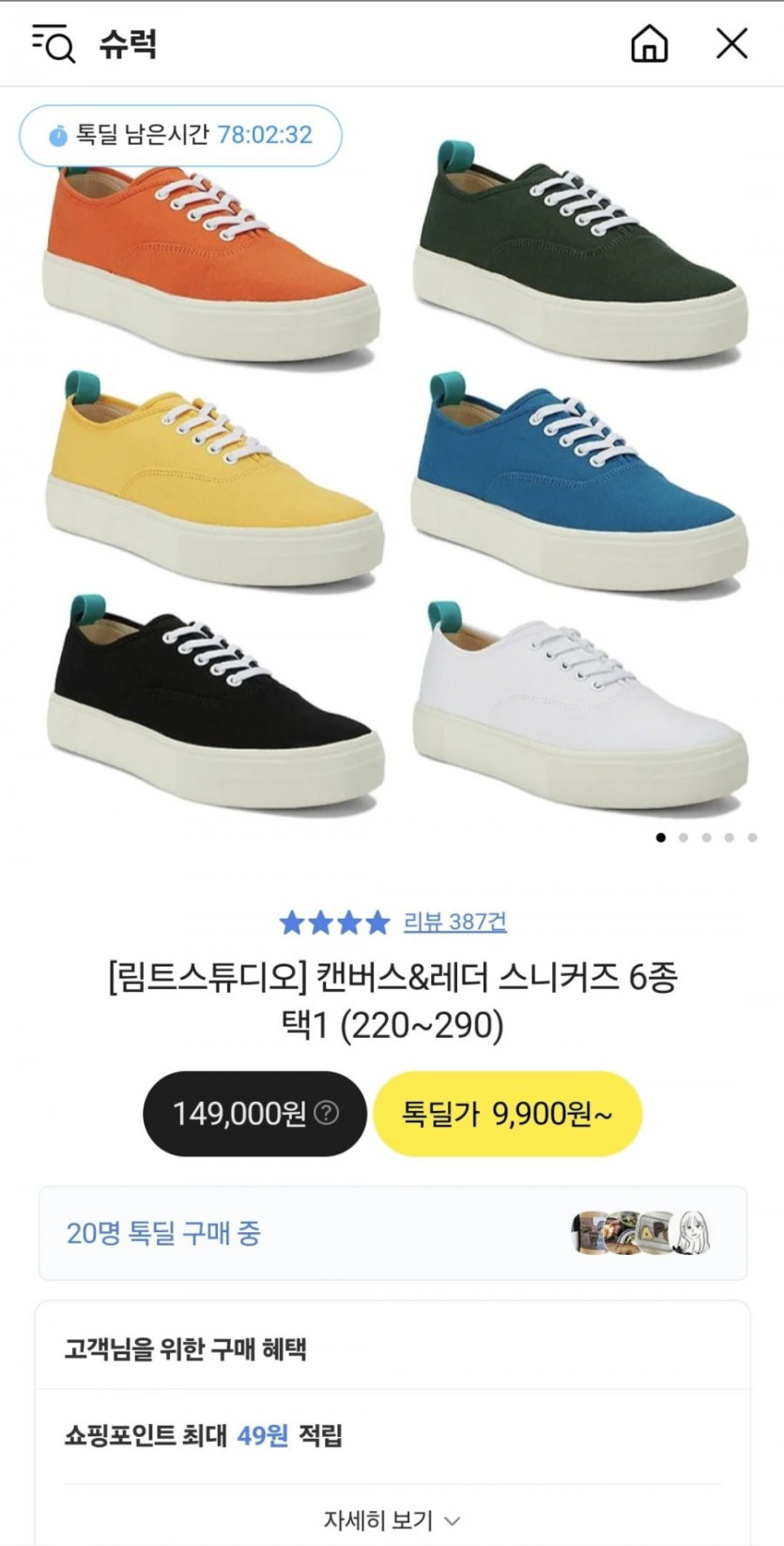Open the 리뷰 387건 reviews link
The image size is (784, 1546).
[x=454, y=922]
